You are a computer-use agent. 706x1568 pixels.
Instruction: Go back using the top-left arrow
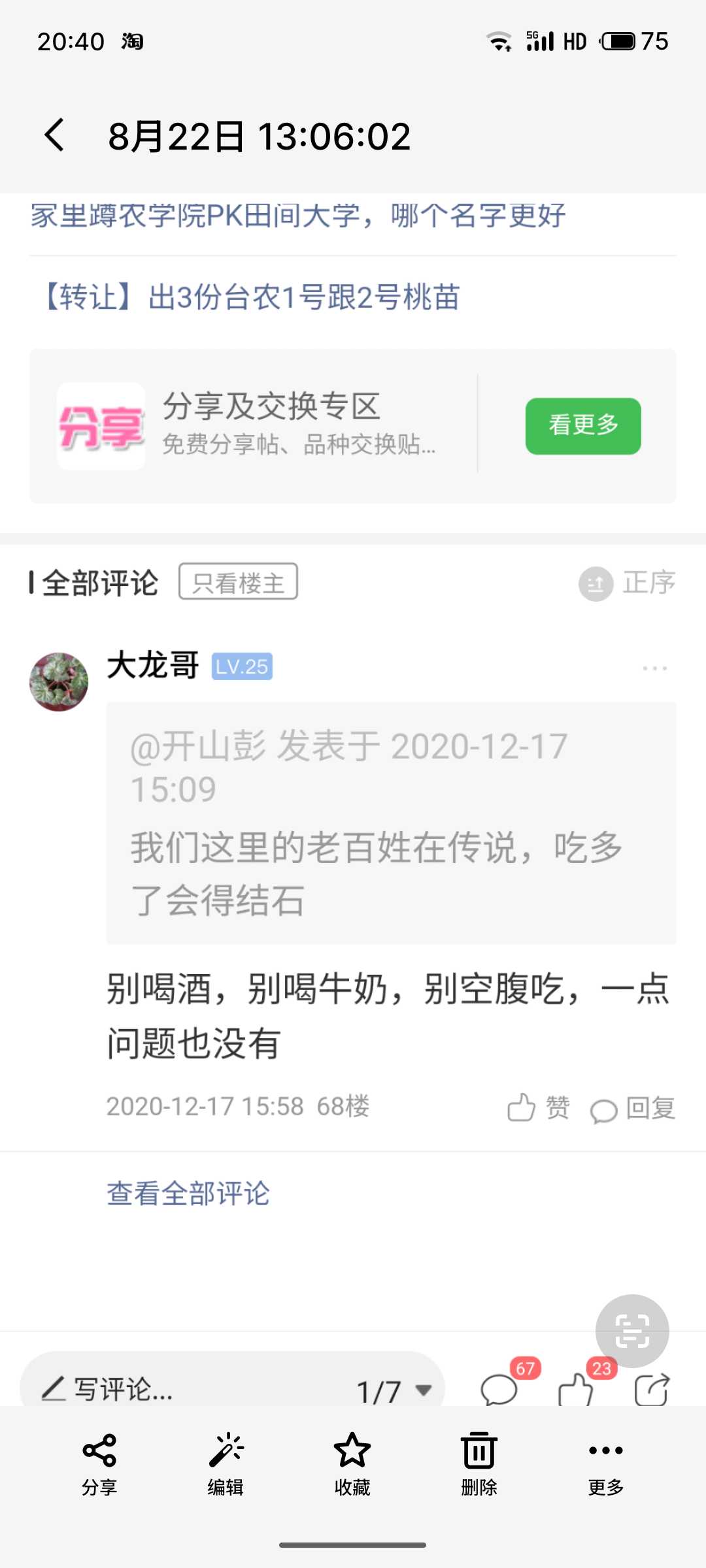click(x=54, y=135)
